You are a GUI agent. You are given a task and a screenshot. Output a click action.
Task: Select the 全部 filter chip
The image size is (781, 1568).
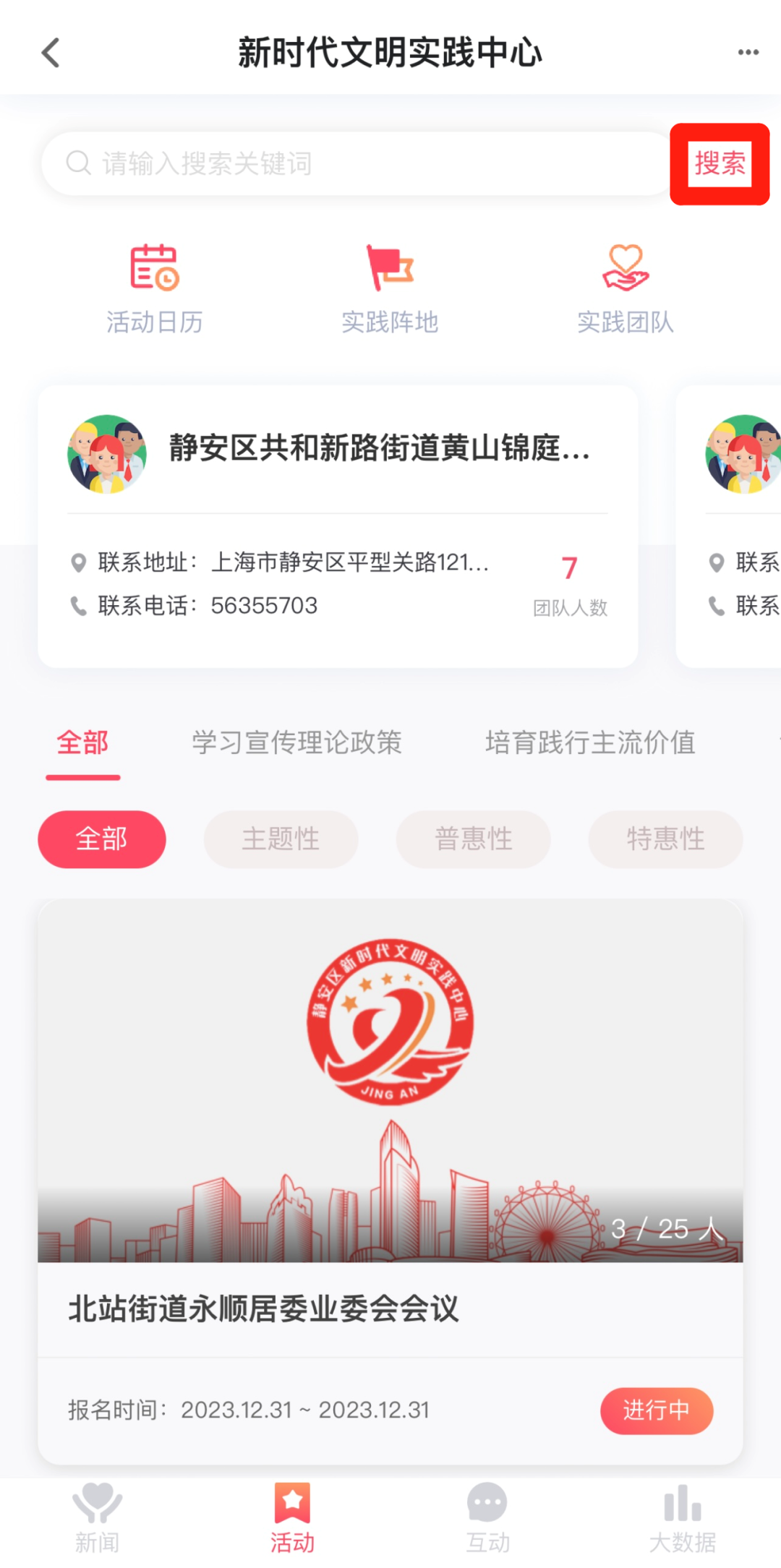click(101, 839)
